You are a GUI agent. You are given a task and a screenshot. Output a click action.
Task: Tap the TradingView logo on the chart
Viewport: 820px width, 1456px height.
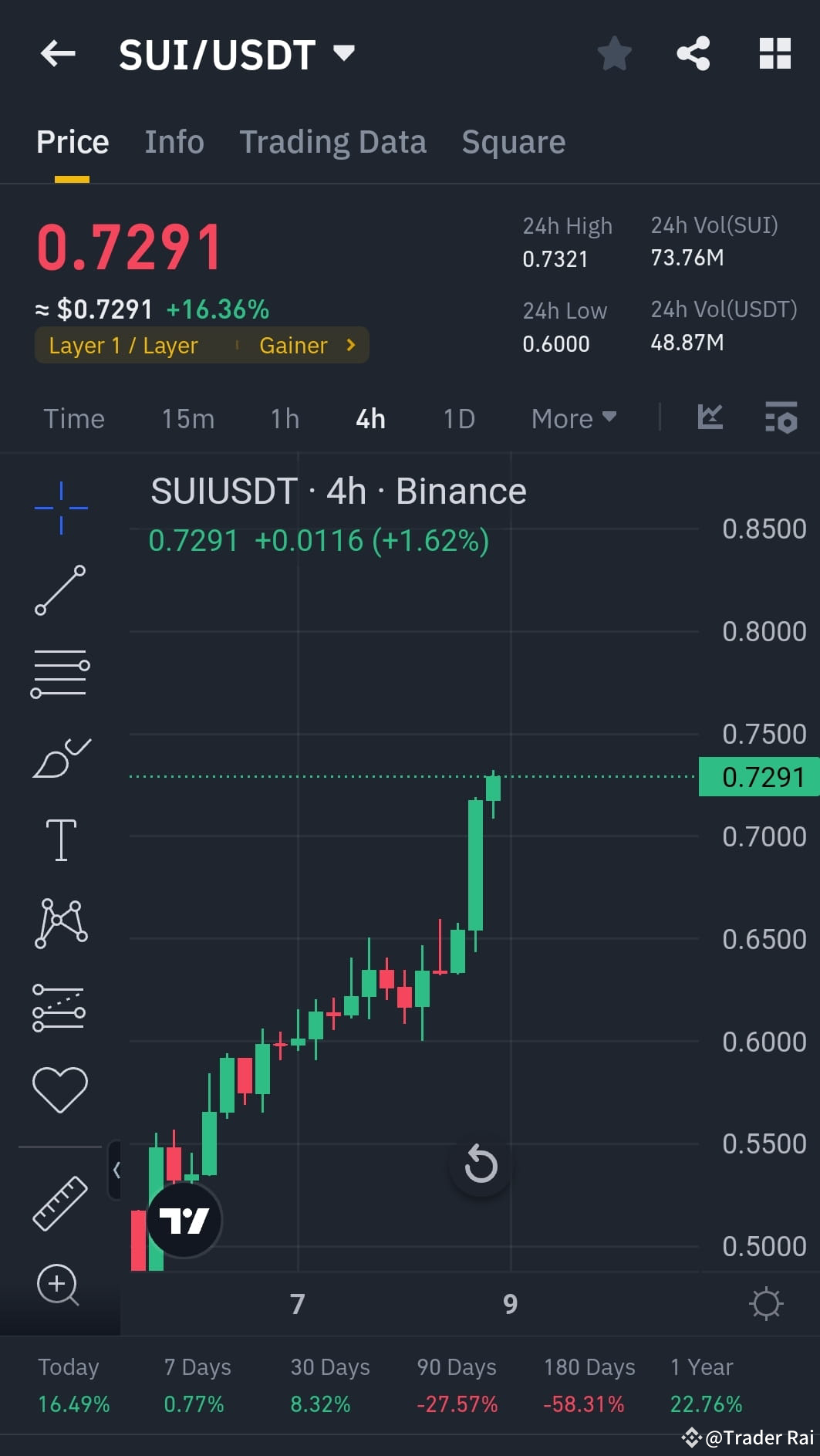(x=183, y=1219)
